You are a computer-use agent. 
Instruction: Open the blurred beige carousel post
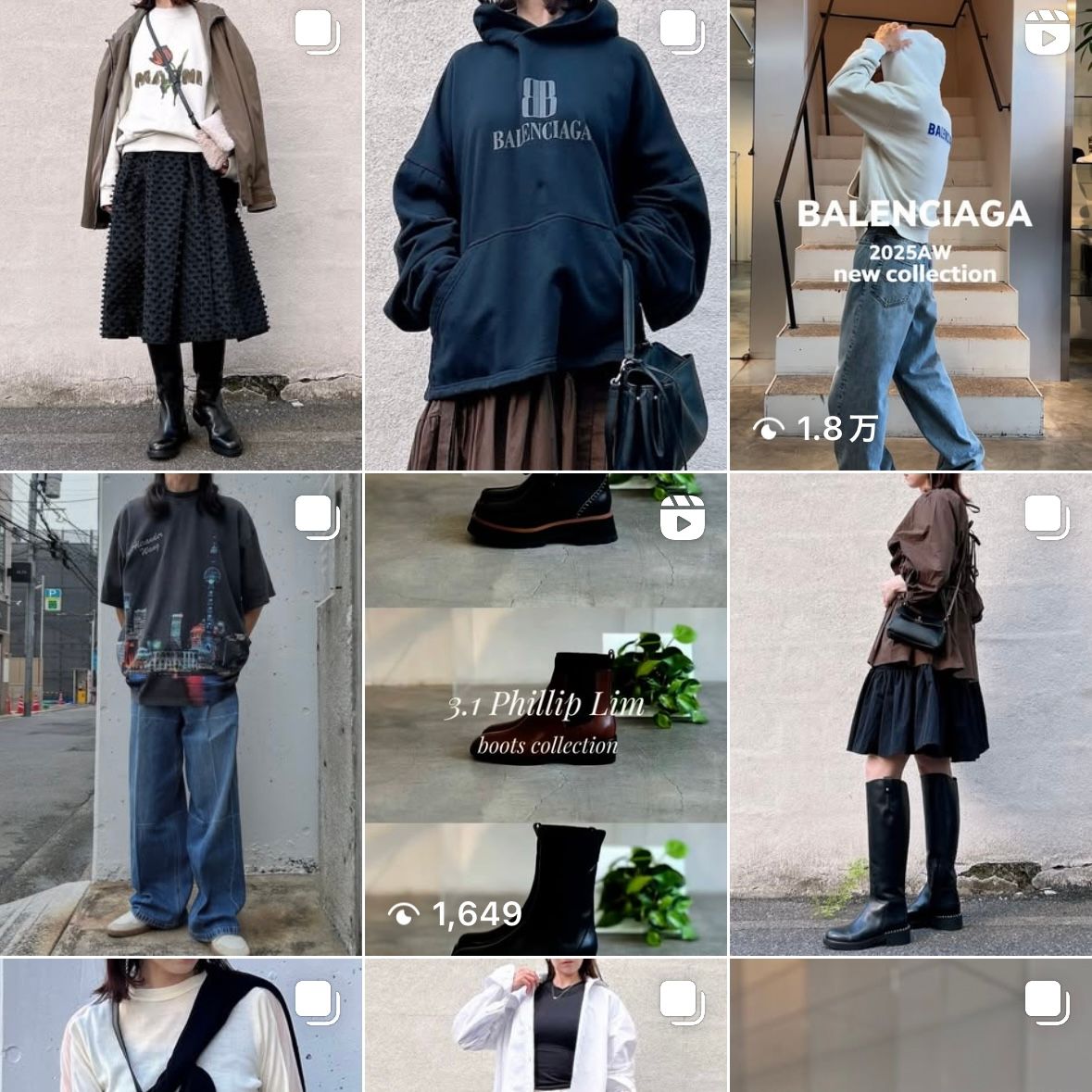click(910, 1026)
